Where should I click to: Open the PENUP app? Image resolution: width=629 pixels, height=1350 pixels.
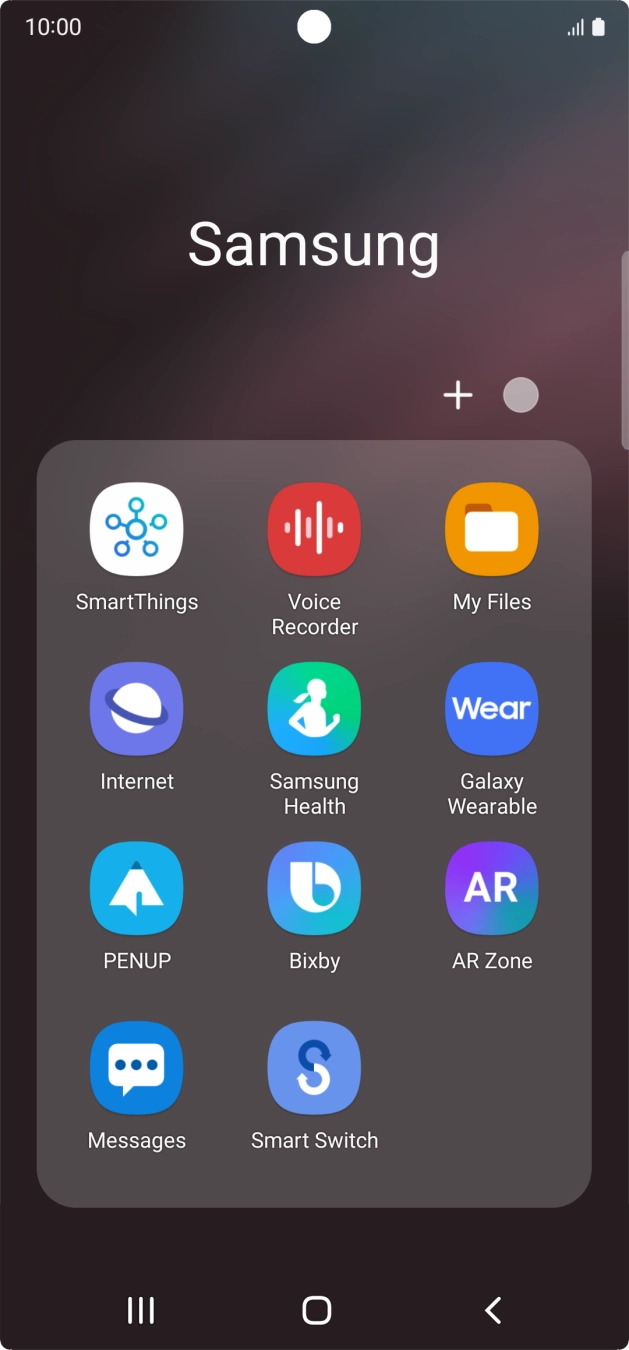pos(137,888)
